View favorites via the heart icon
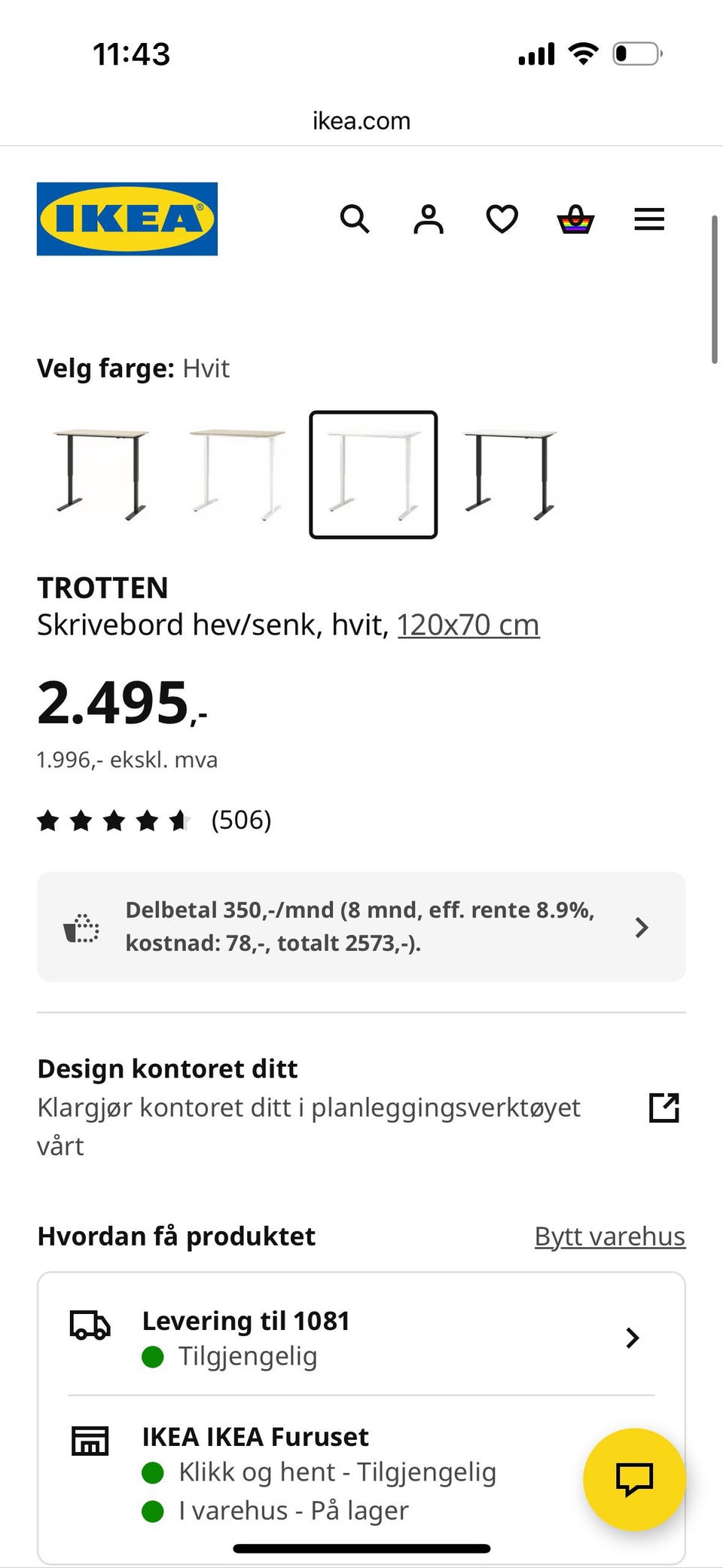The width and height of the screenshot is (723, 1568). pos(500,219)
